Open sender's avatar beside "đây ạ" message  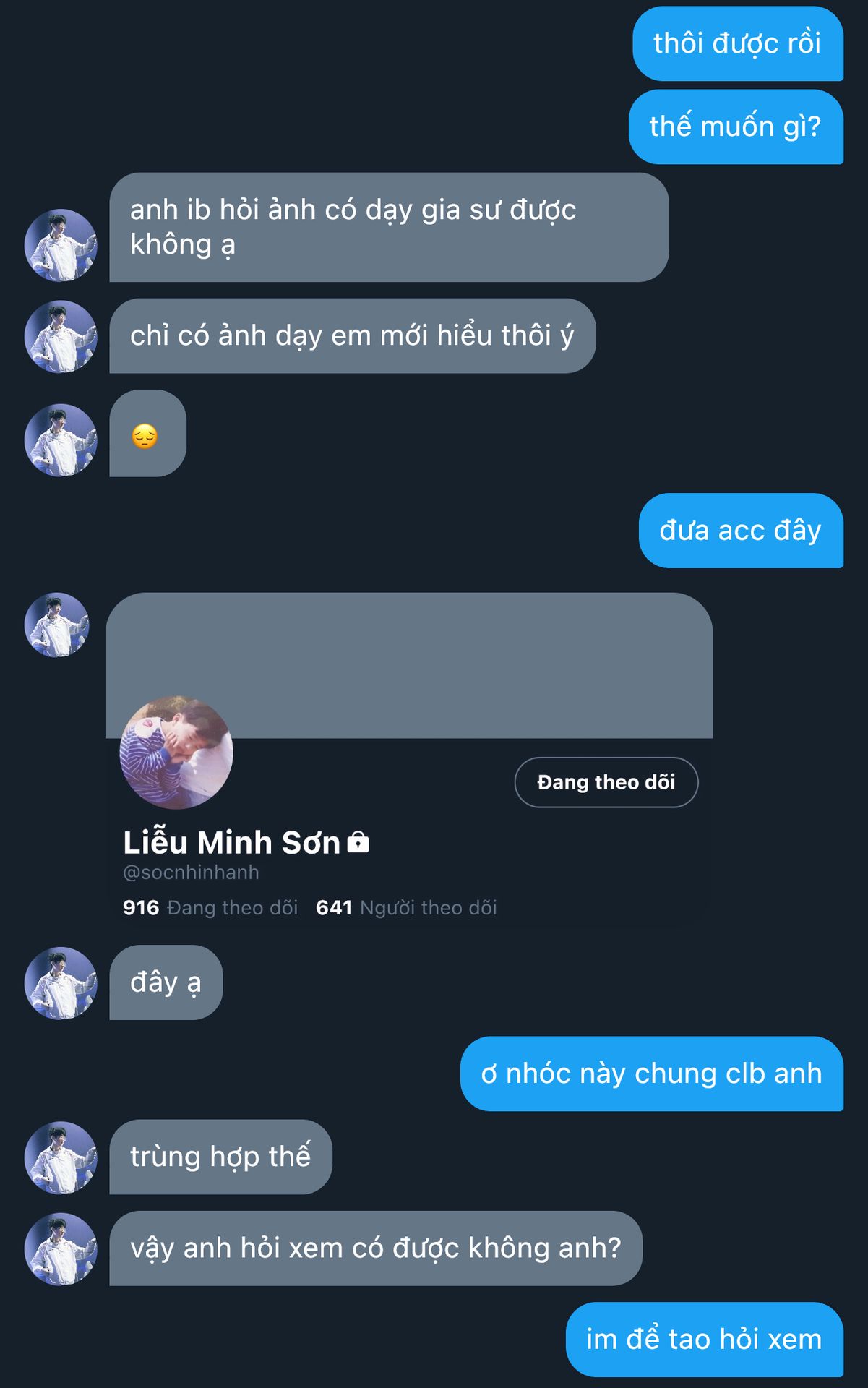point(61,983)
